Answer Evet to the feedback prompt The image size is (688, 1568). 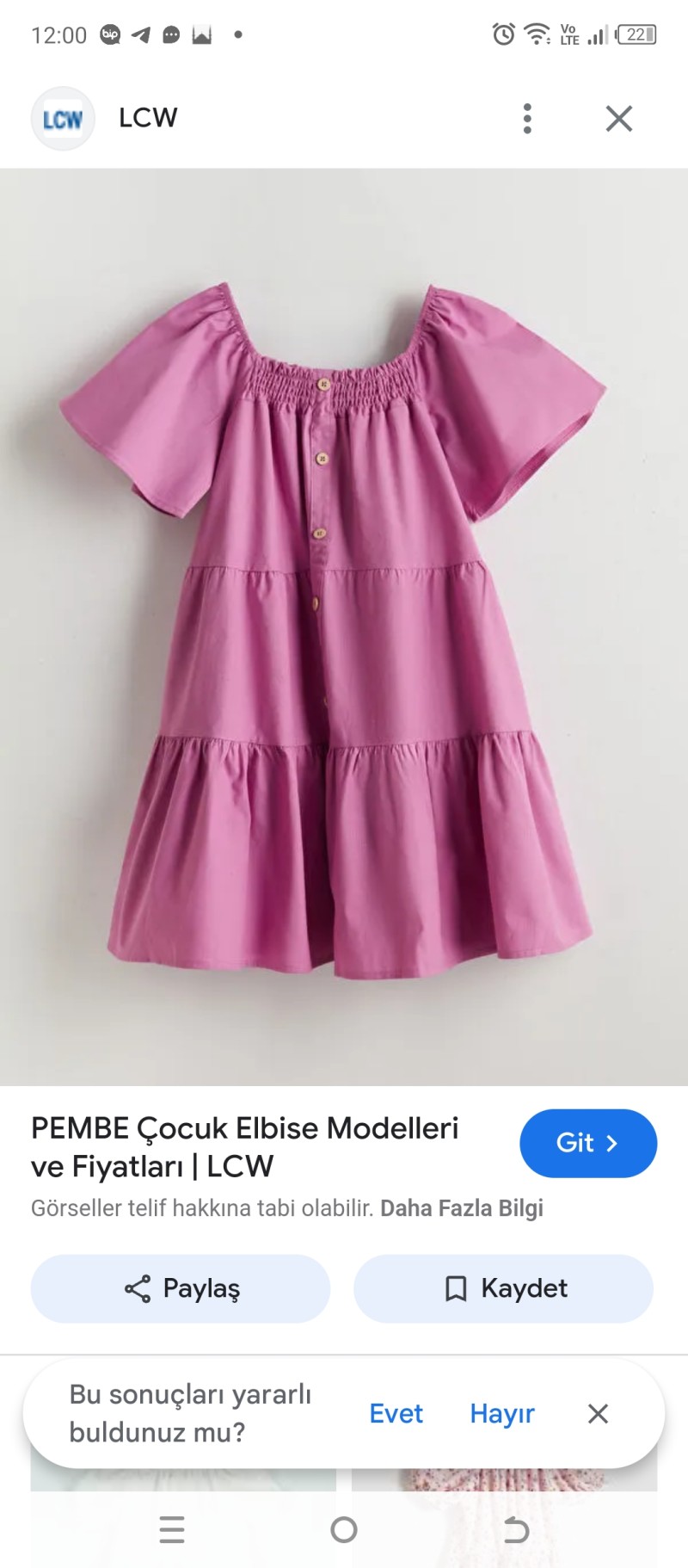click(x=396, y=1413)
